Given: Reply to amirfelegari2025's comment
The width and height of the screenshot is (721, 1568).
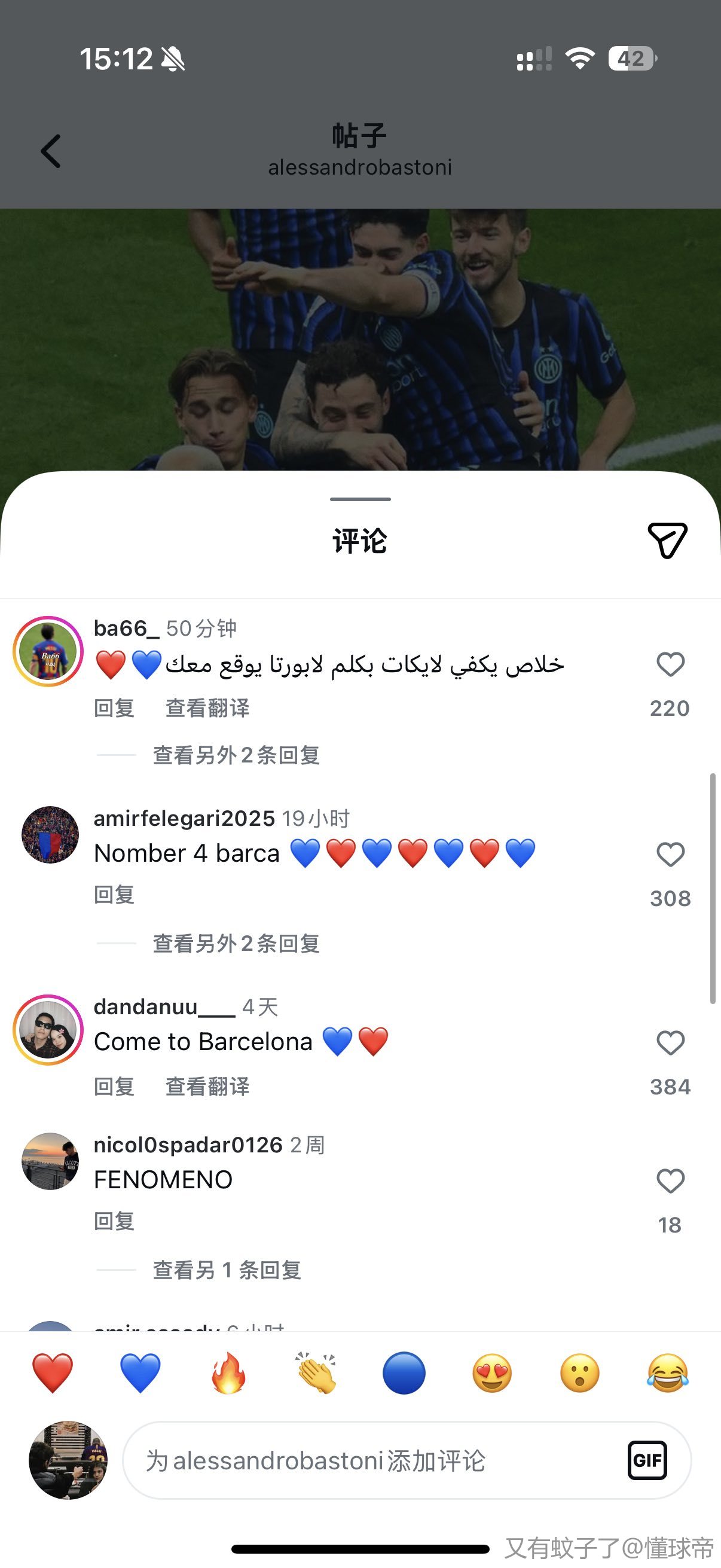Looking at the screenshot, I should pos(114,895).
